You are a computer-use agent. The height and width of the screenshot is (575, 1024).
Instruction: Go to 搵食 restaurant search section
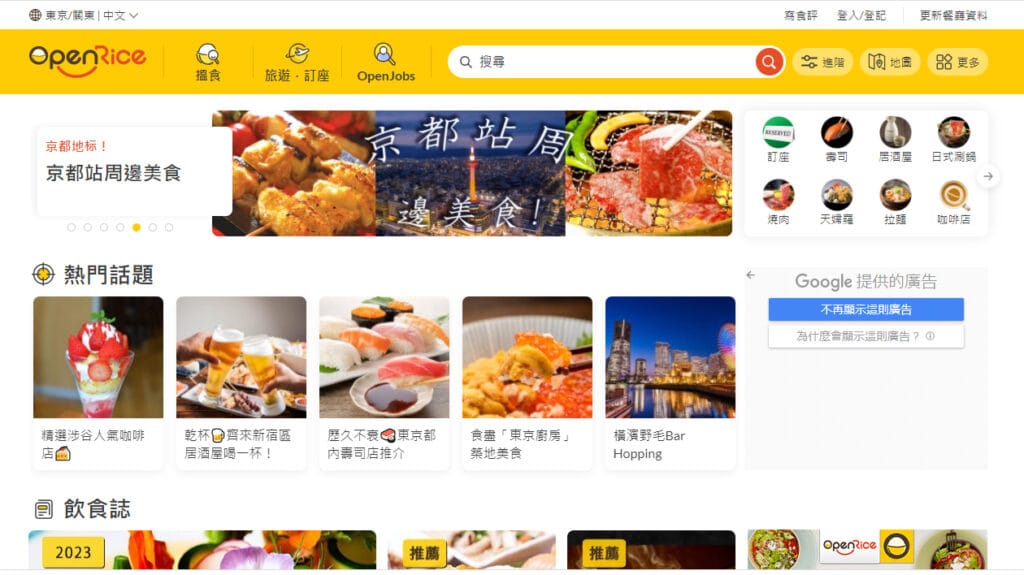pos(208,62)
